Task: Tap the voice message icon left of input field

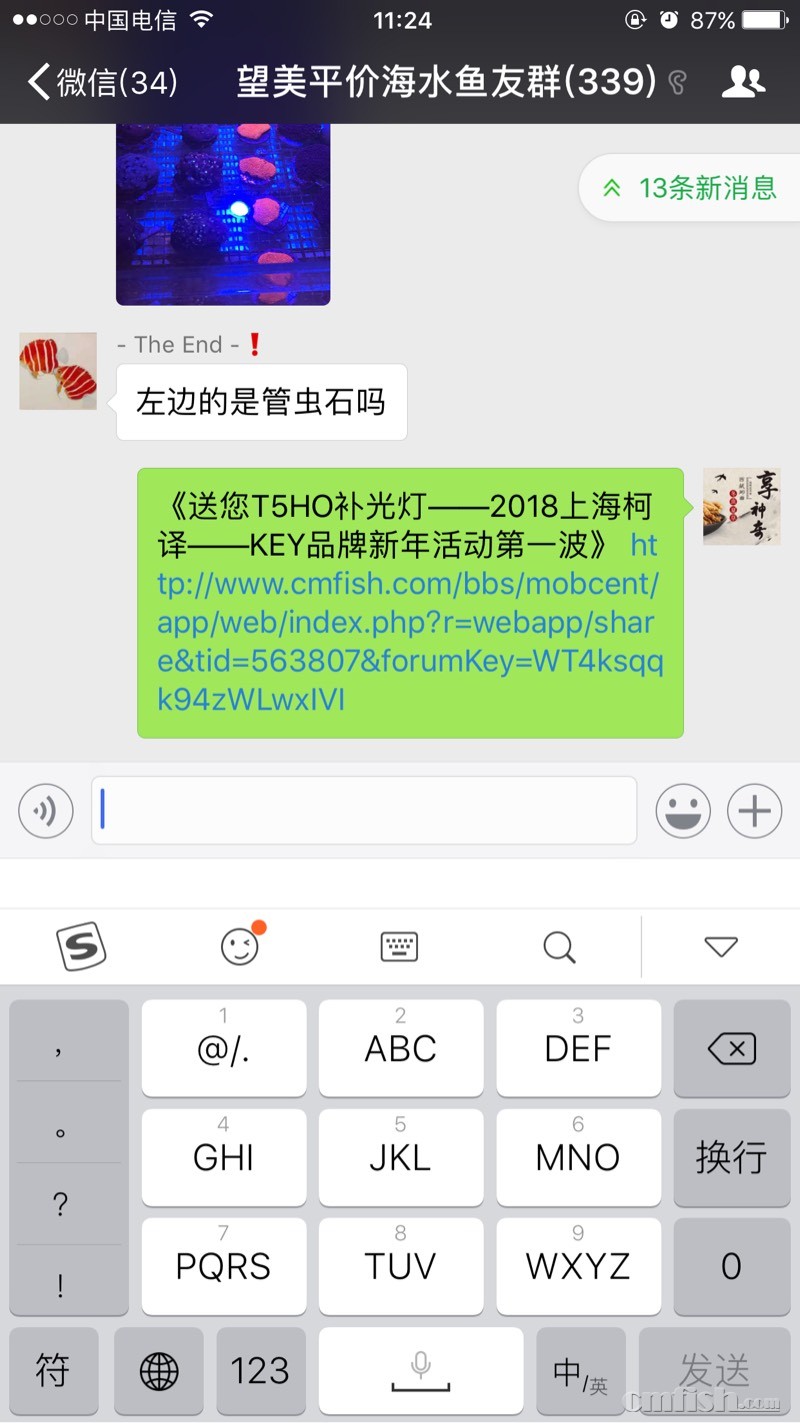Action: (x=45, y=811)
